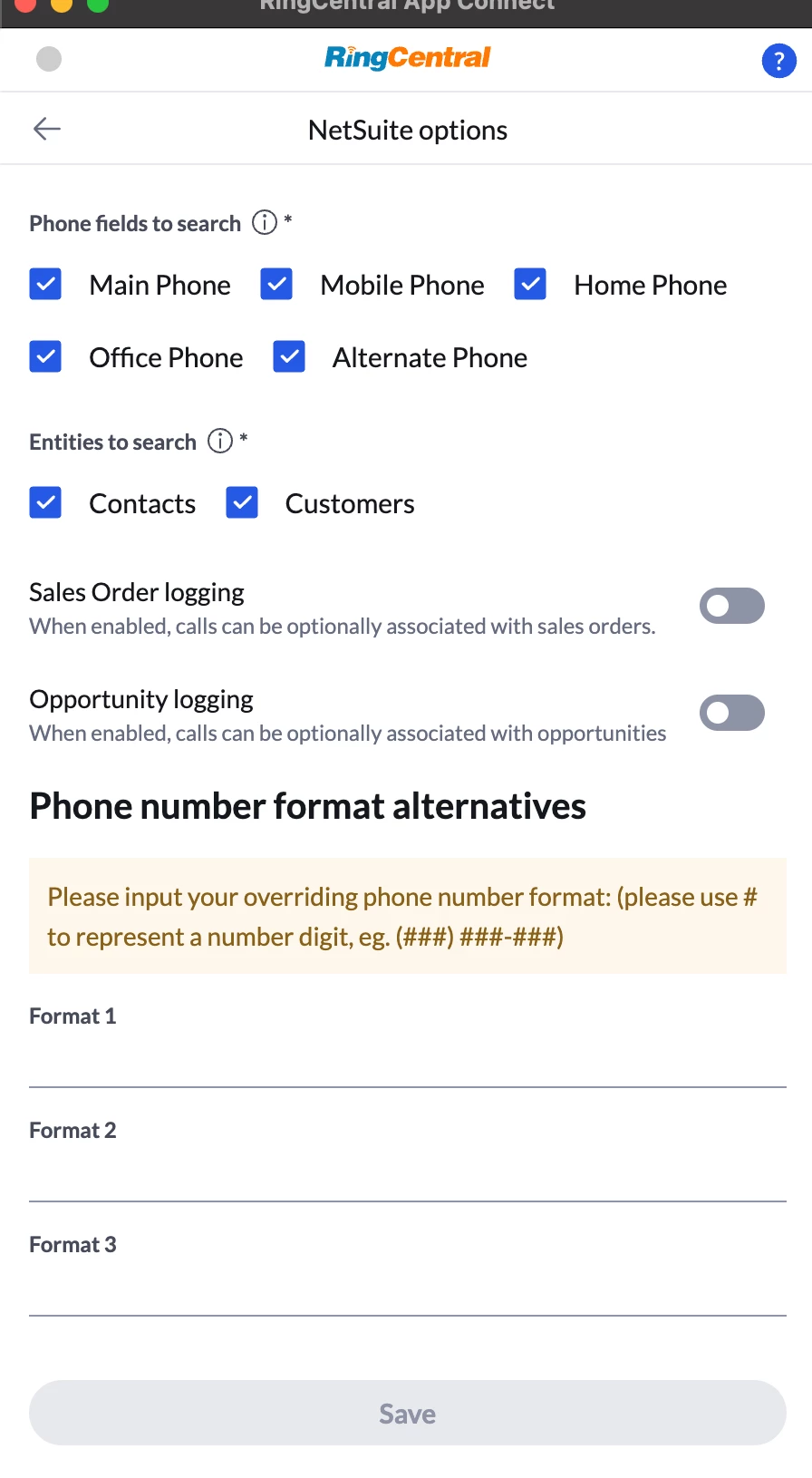This screenshot has height=1478, width=812.
Task: Enable Sales Order logging
Action: (731, 606)
